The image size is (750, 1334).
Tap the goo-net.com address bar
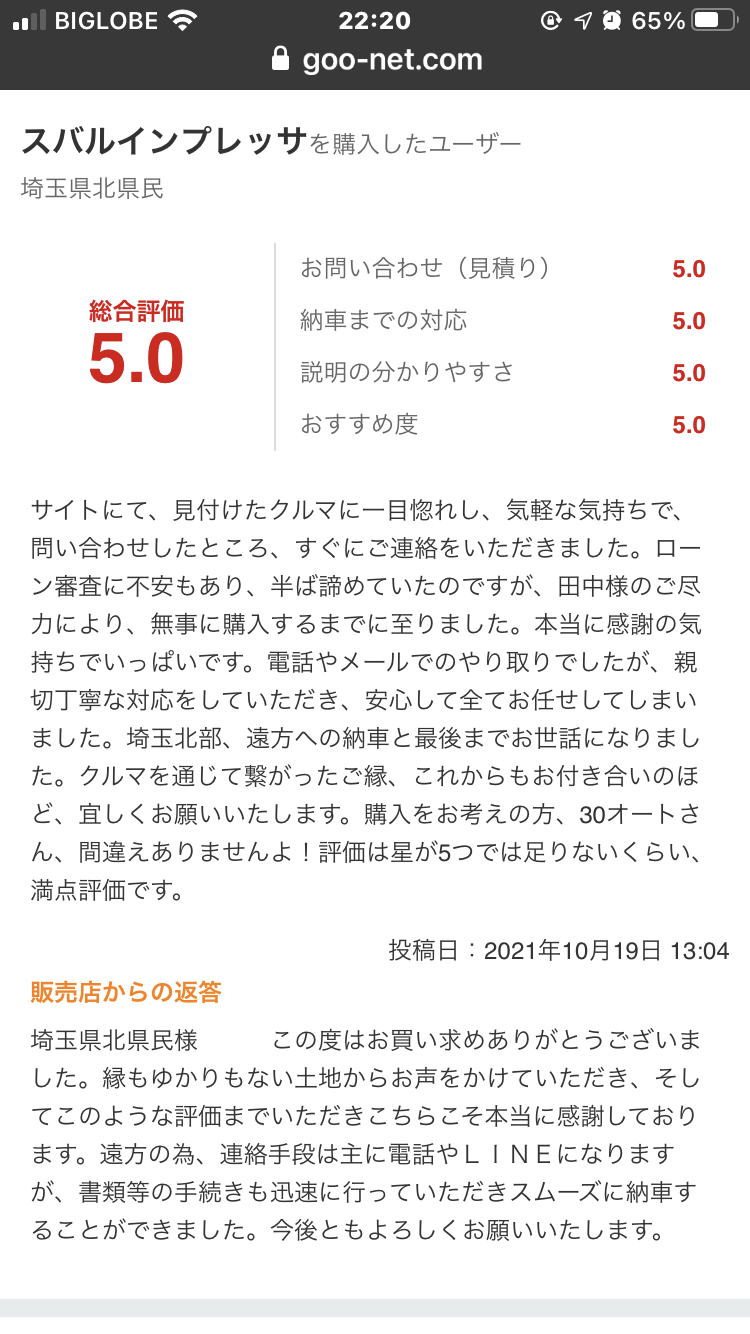tap(377, 60)
